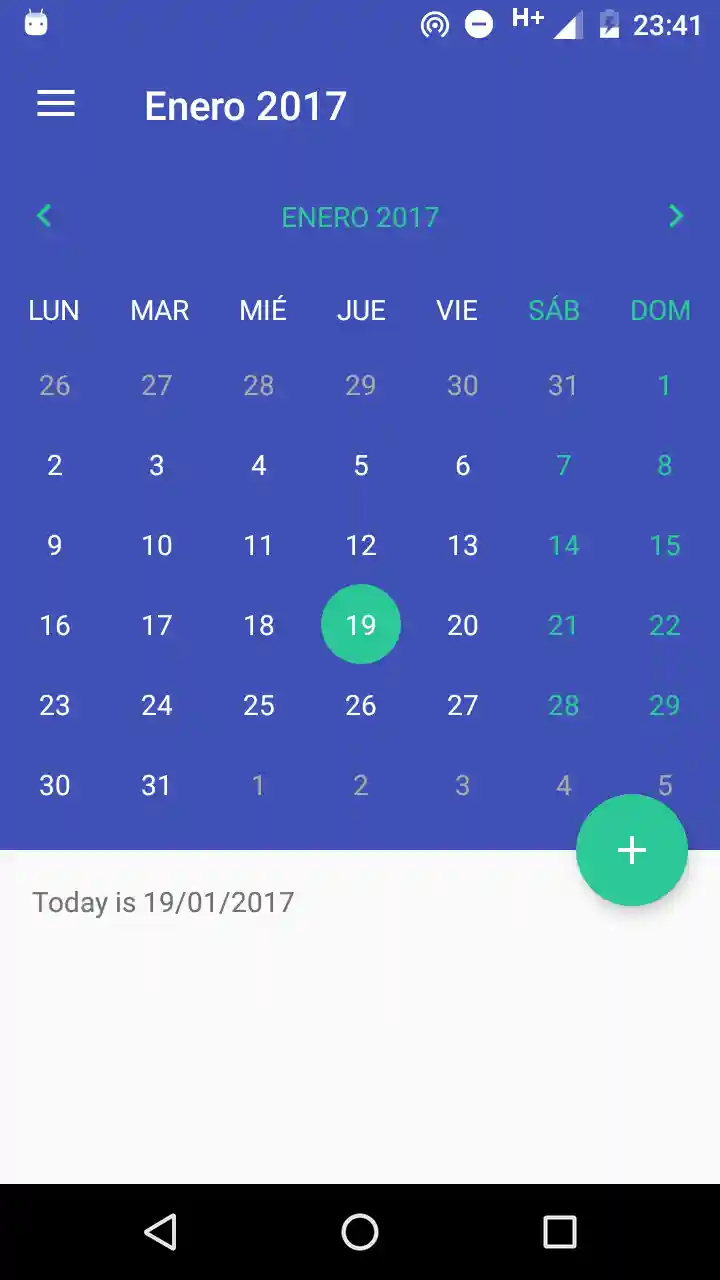Go back using the system back button
Viewport: 720px width, 1280px height.
point(160,1232)
